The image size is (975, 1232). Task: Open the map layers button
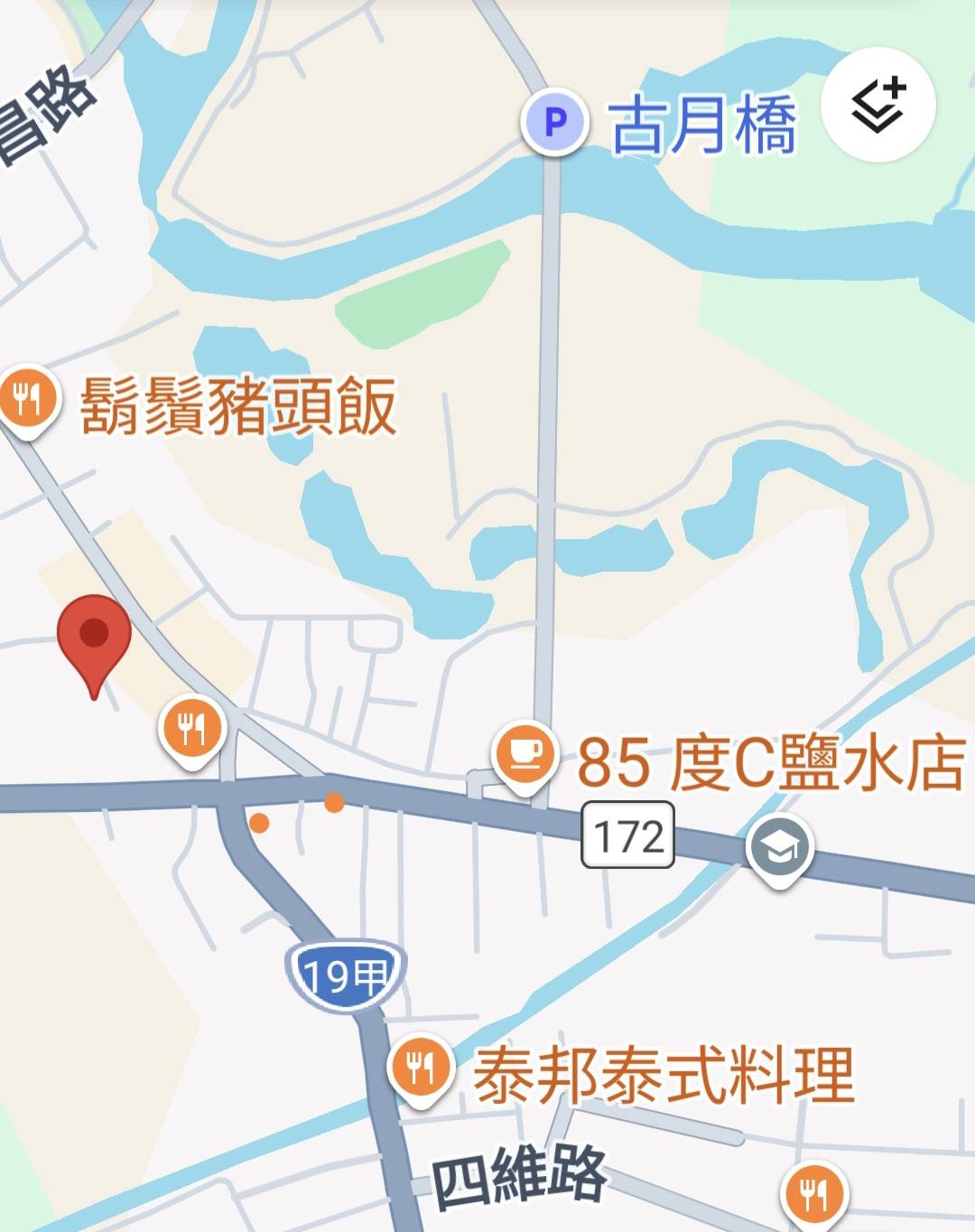pyautogui.click(x=877, y=105)
